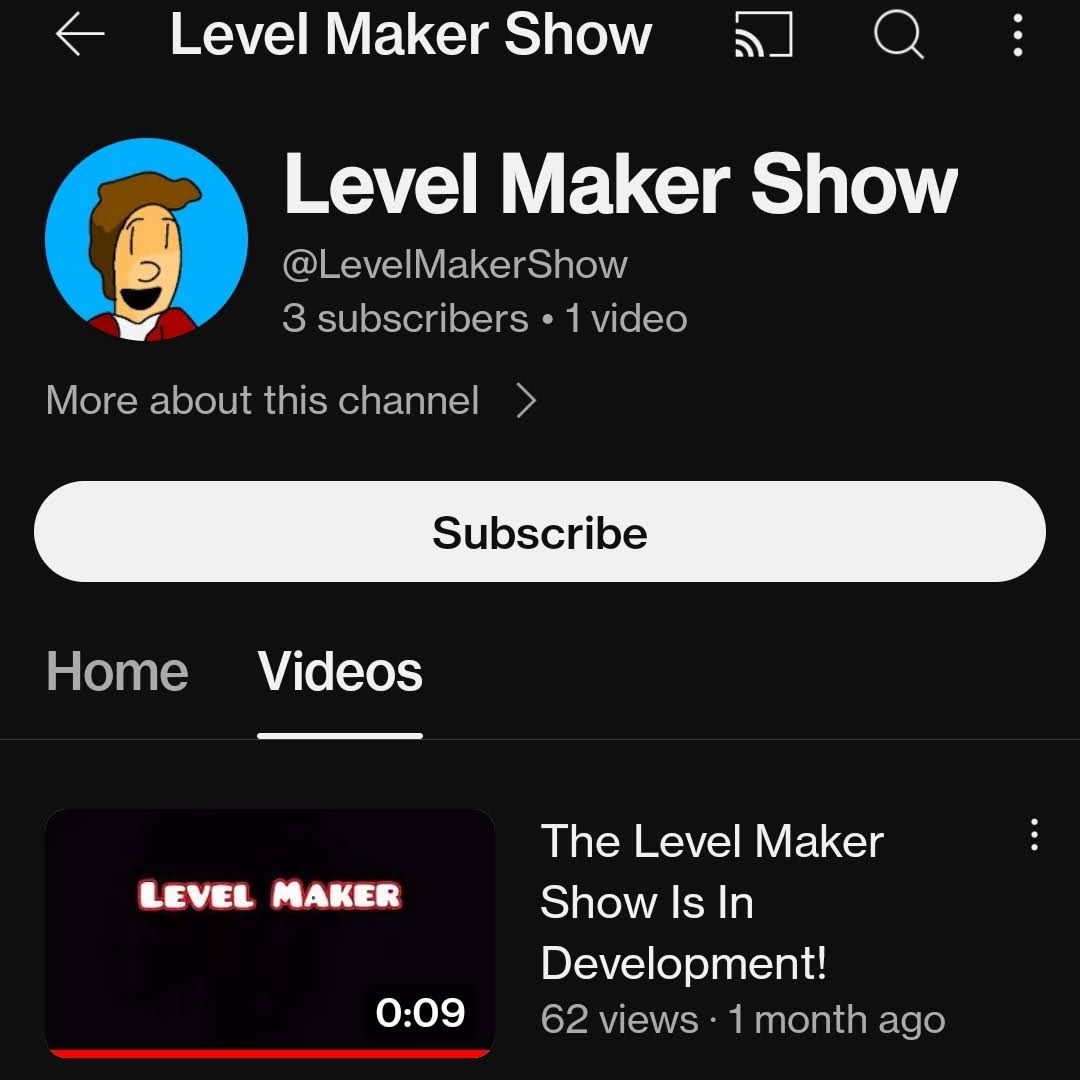
Task: Expand More about this channel
Action: click(x=290, y=401)
